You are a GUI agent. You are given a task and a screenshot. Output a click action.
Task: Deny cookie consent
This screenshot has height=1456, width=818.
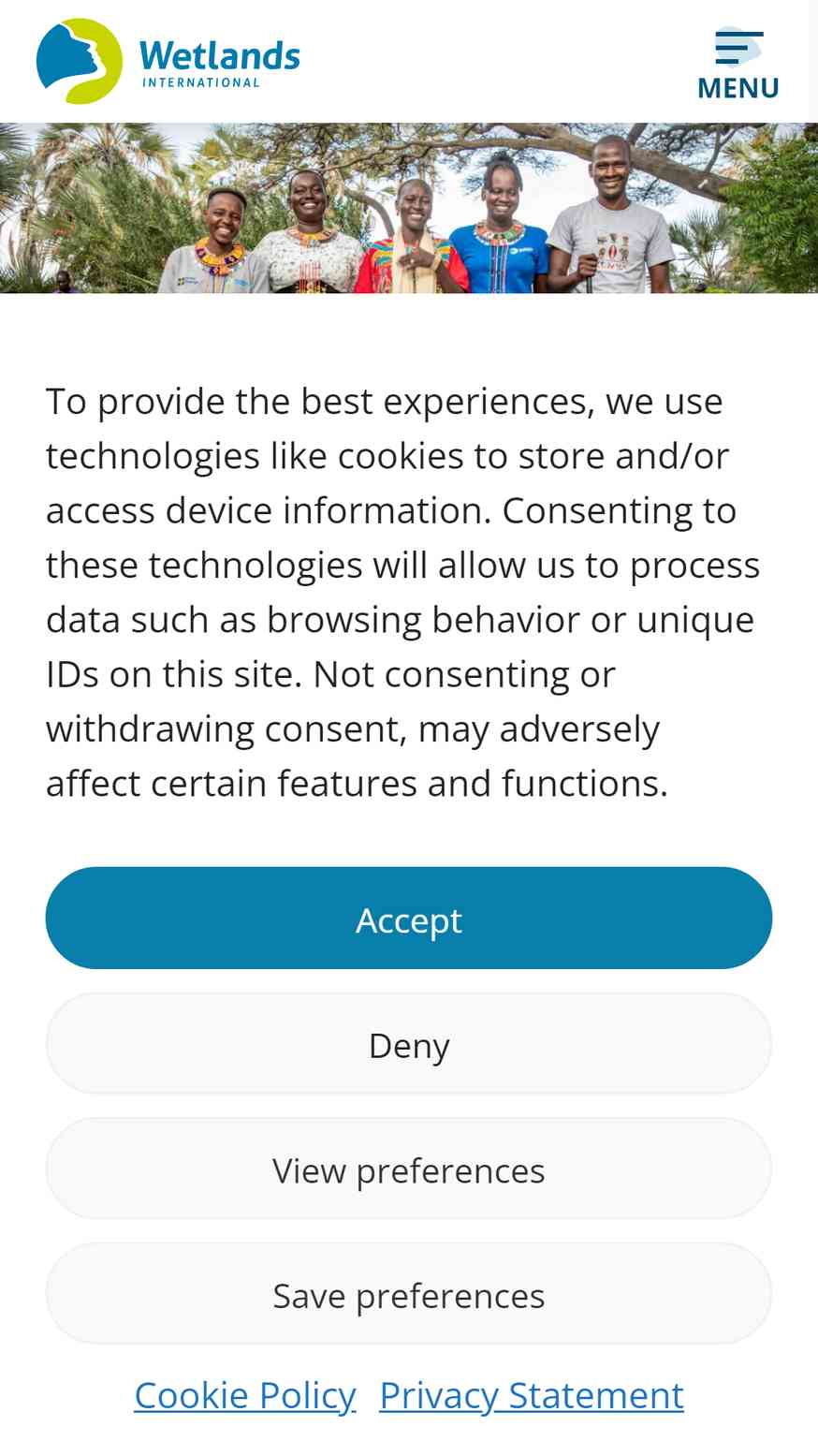(x=409, y=1043)
